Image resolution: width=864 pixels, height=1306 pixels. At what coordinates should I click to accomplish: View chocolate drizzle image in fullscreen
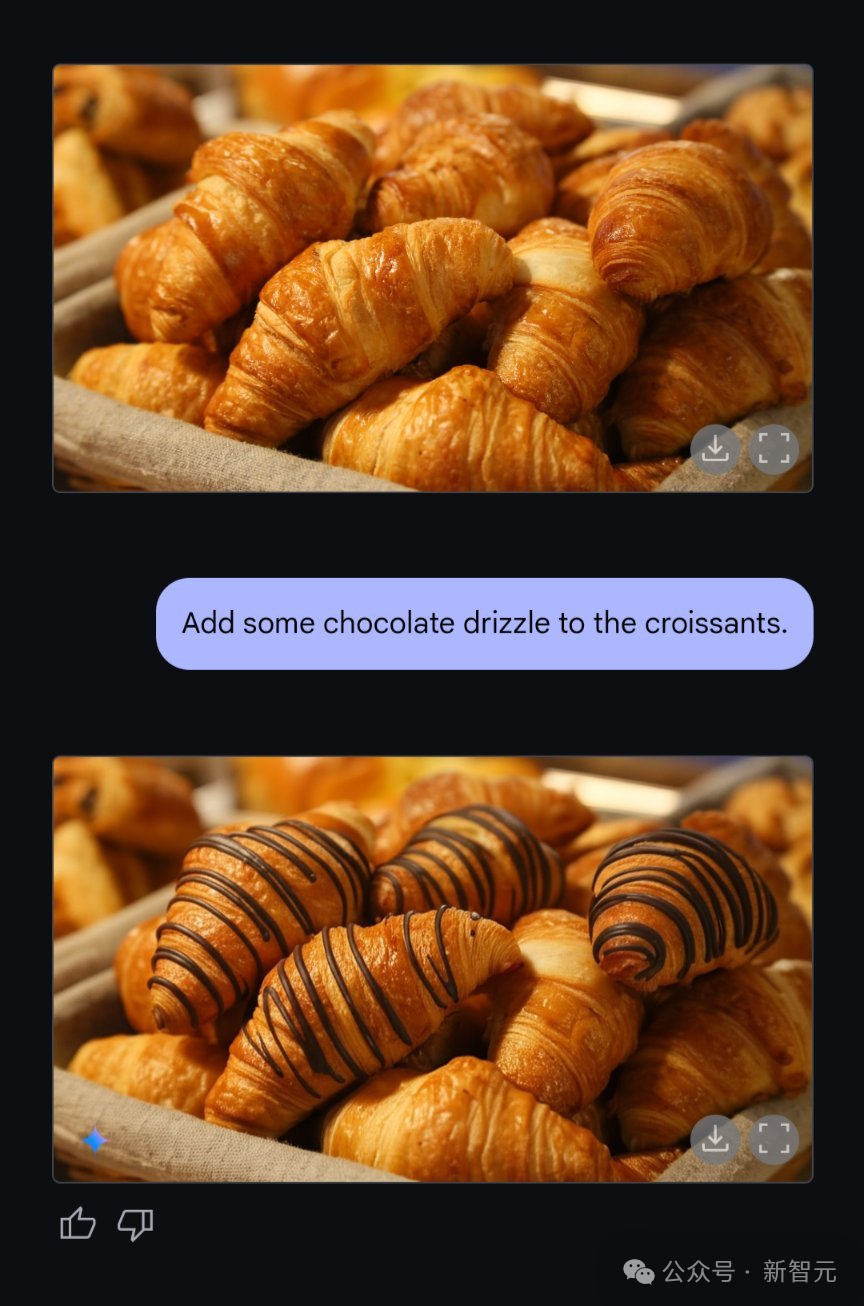(x=774, y=1139)
